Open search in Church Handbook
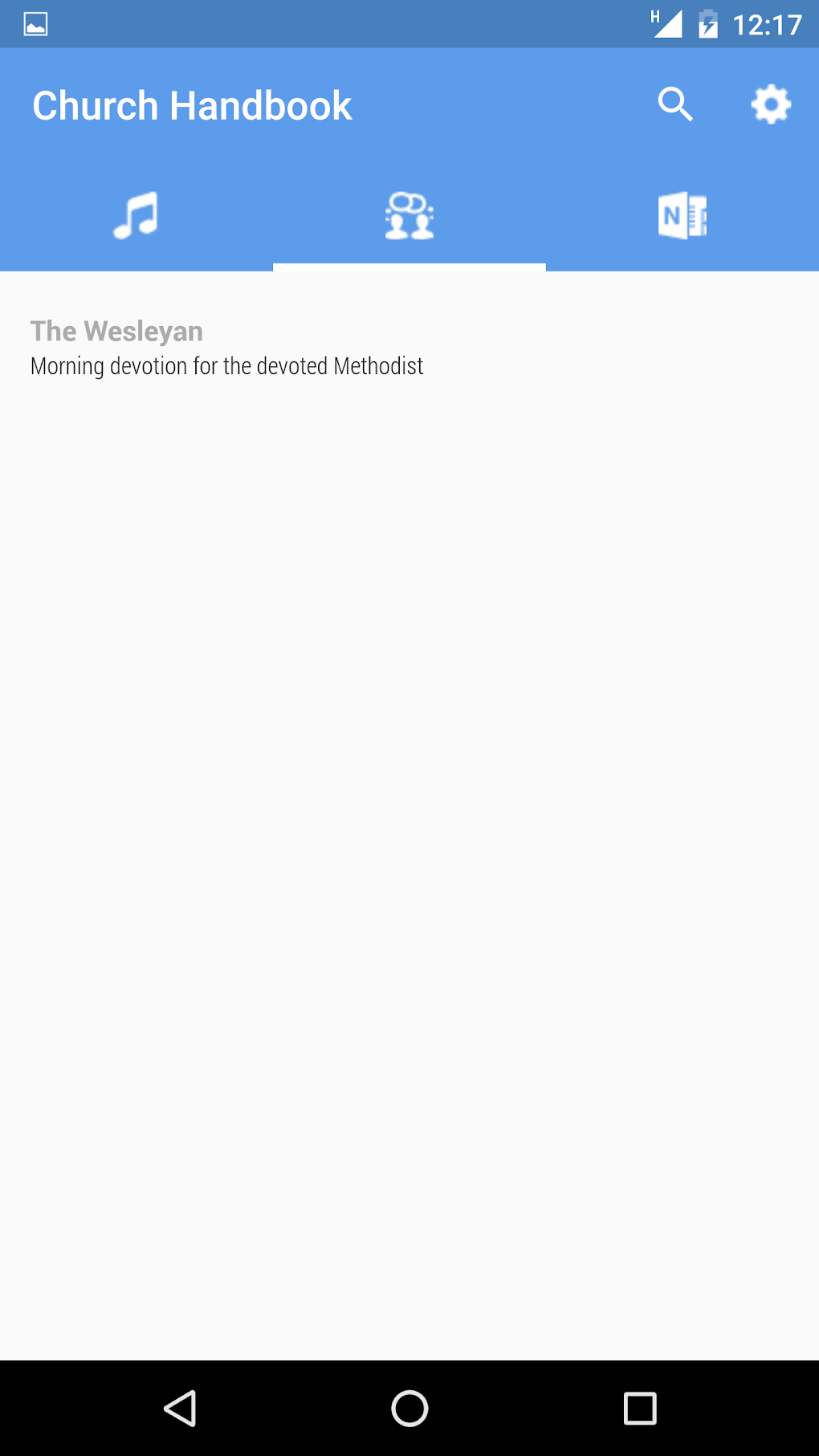 (674, 104)
